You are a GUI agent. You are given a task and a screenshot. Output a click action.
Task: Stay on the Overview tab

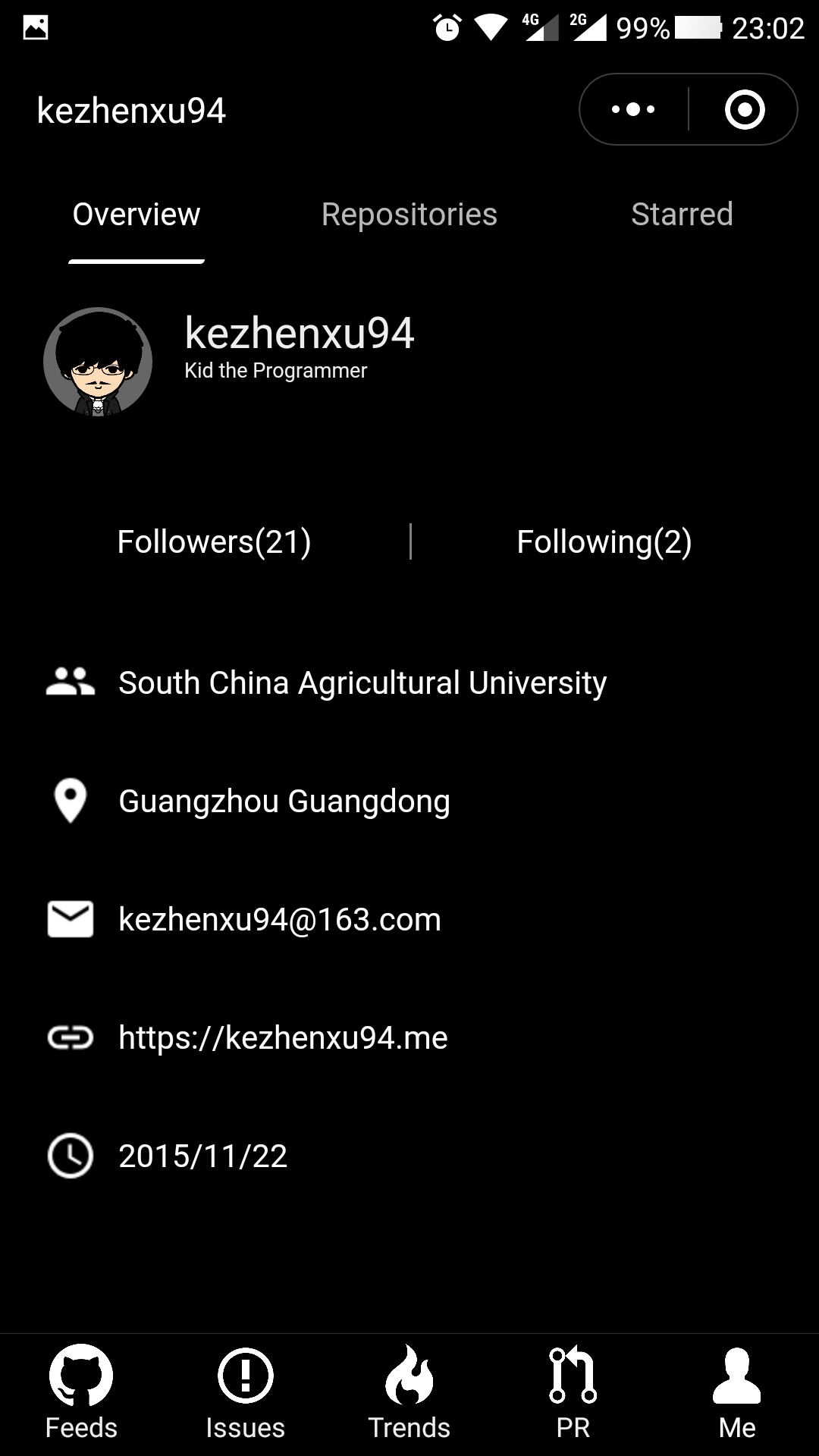136,215
